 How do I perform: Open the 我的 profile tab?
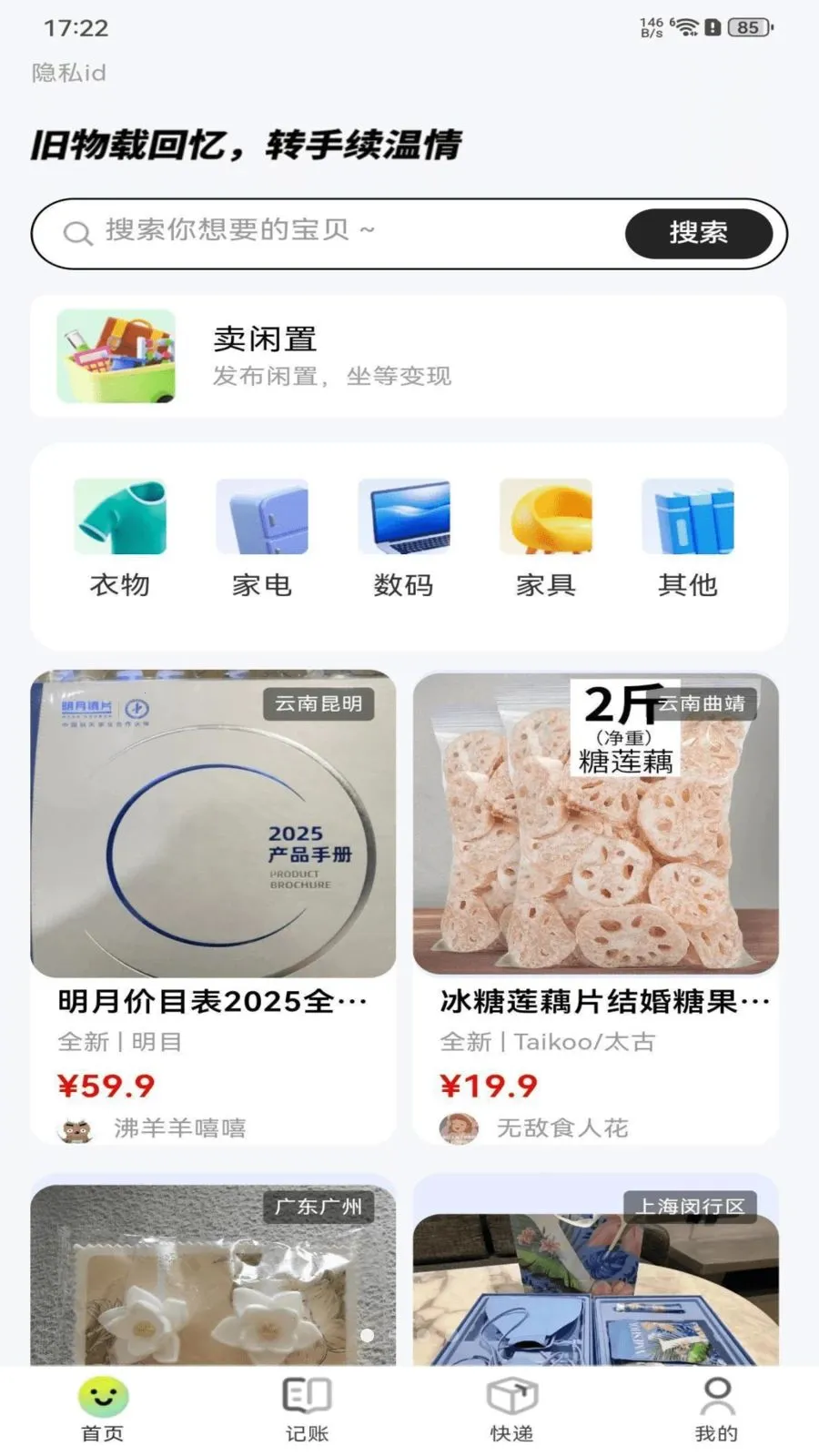[x=716, y=1409]
